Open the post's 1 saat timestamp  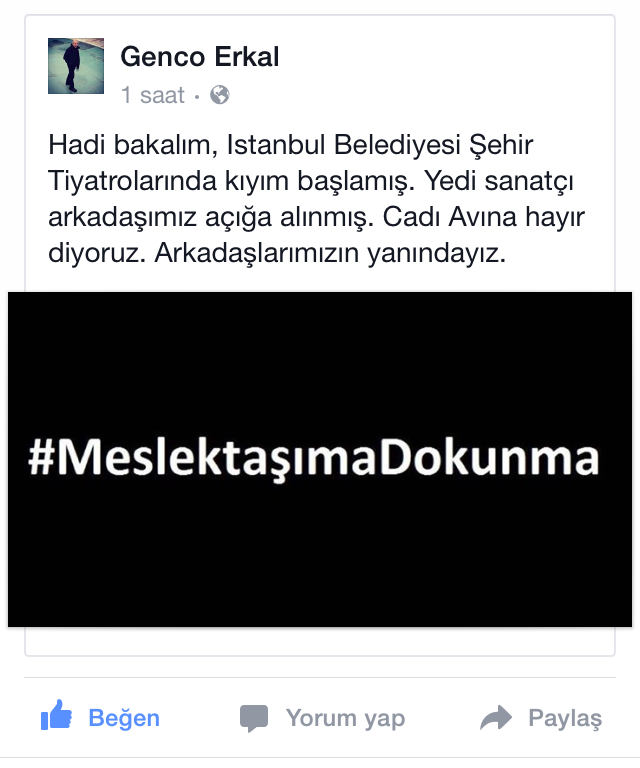coord(153,95)
